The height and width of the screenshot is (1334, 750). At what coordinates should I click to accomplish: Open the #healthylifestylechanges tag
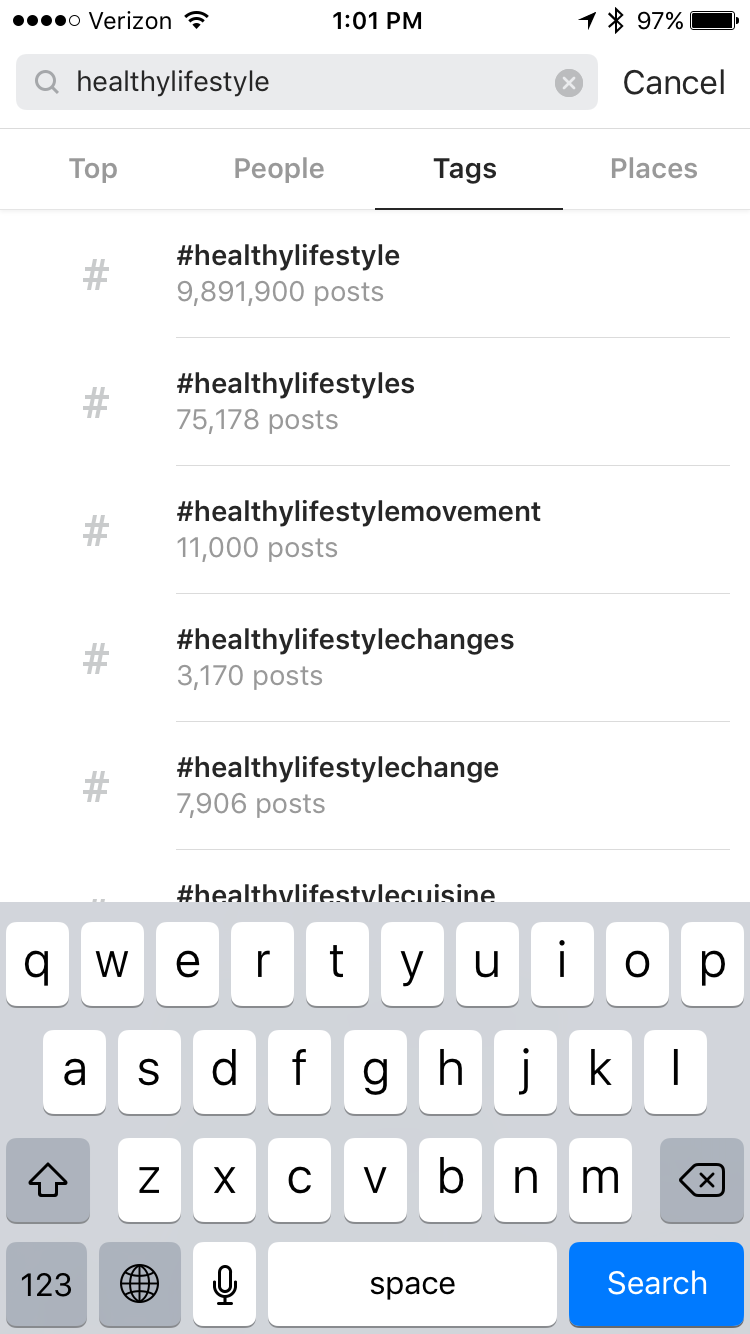[375, 658]
